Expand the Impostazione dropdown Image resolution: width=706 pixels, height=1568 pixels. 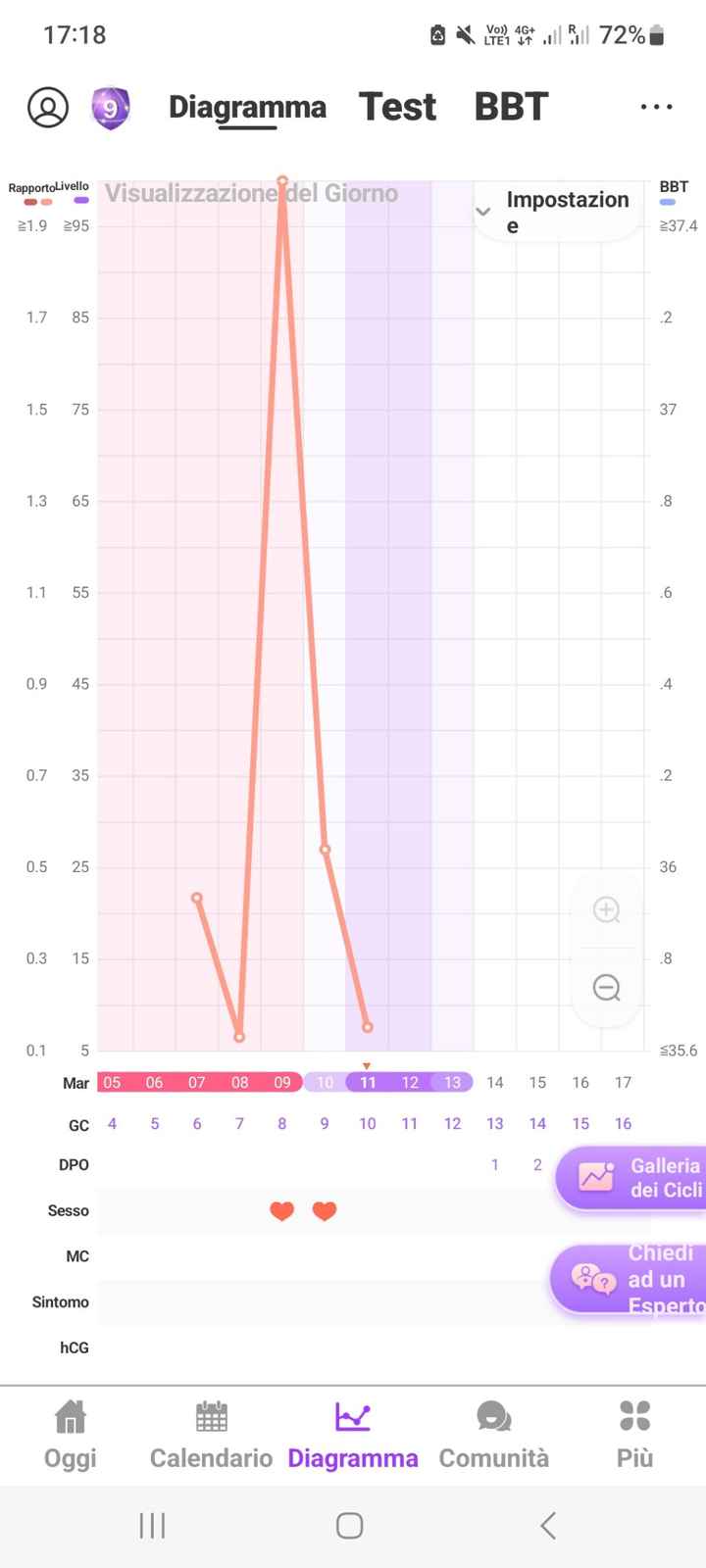coord(555,212)
